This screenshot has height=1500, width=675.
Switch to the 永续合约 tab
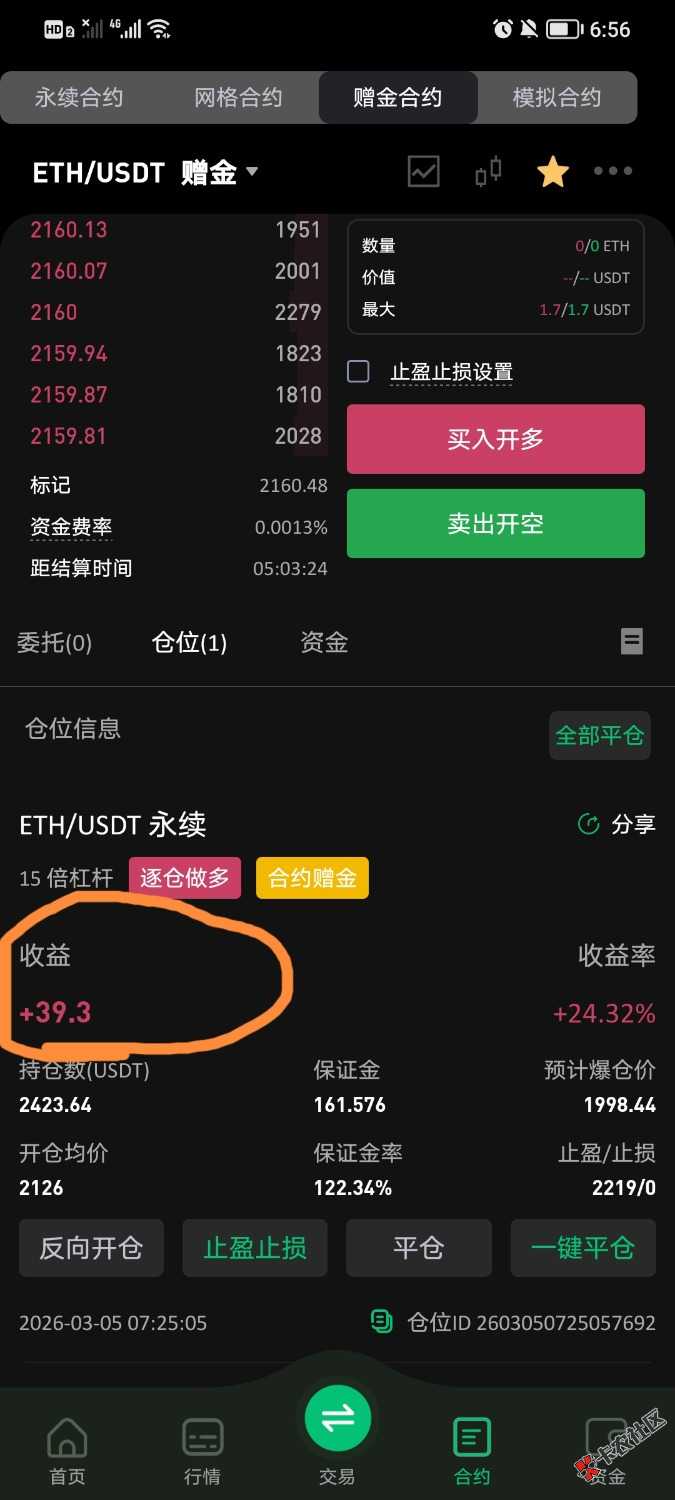[x=79, y=97]
